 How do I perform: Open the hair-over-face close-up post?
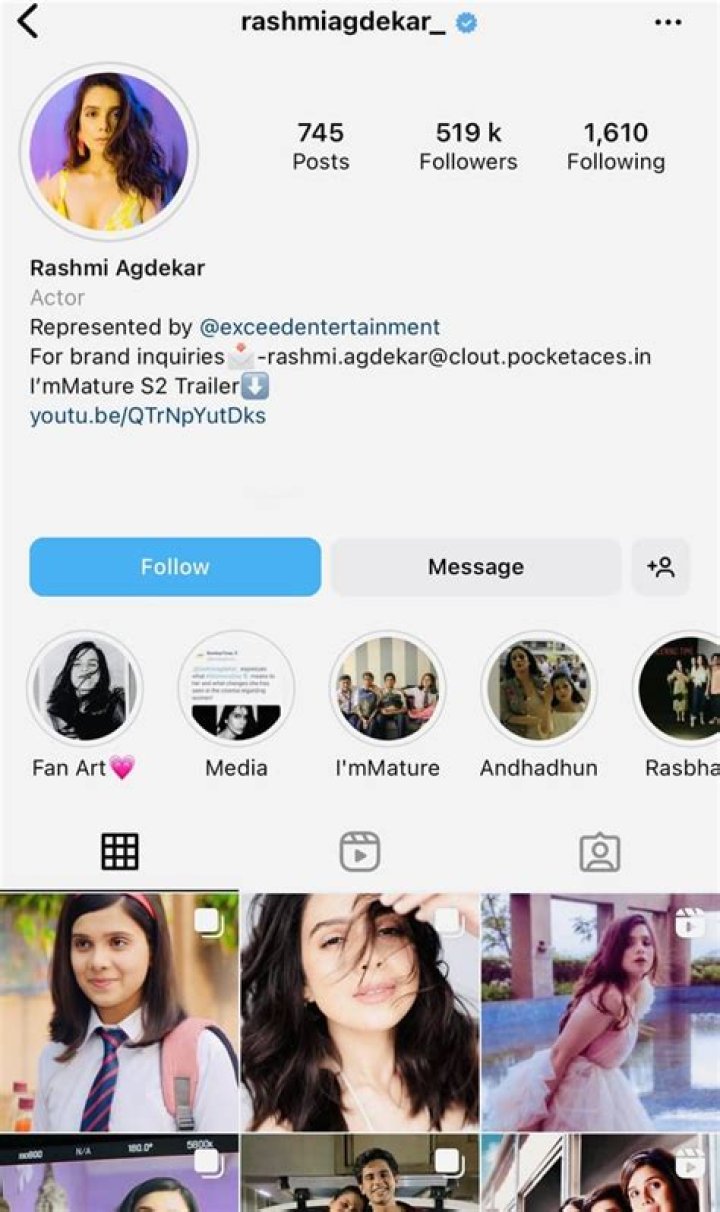pyautogui.click(x=359, y=1012)
